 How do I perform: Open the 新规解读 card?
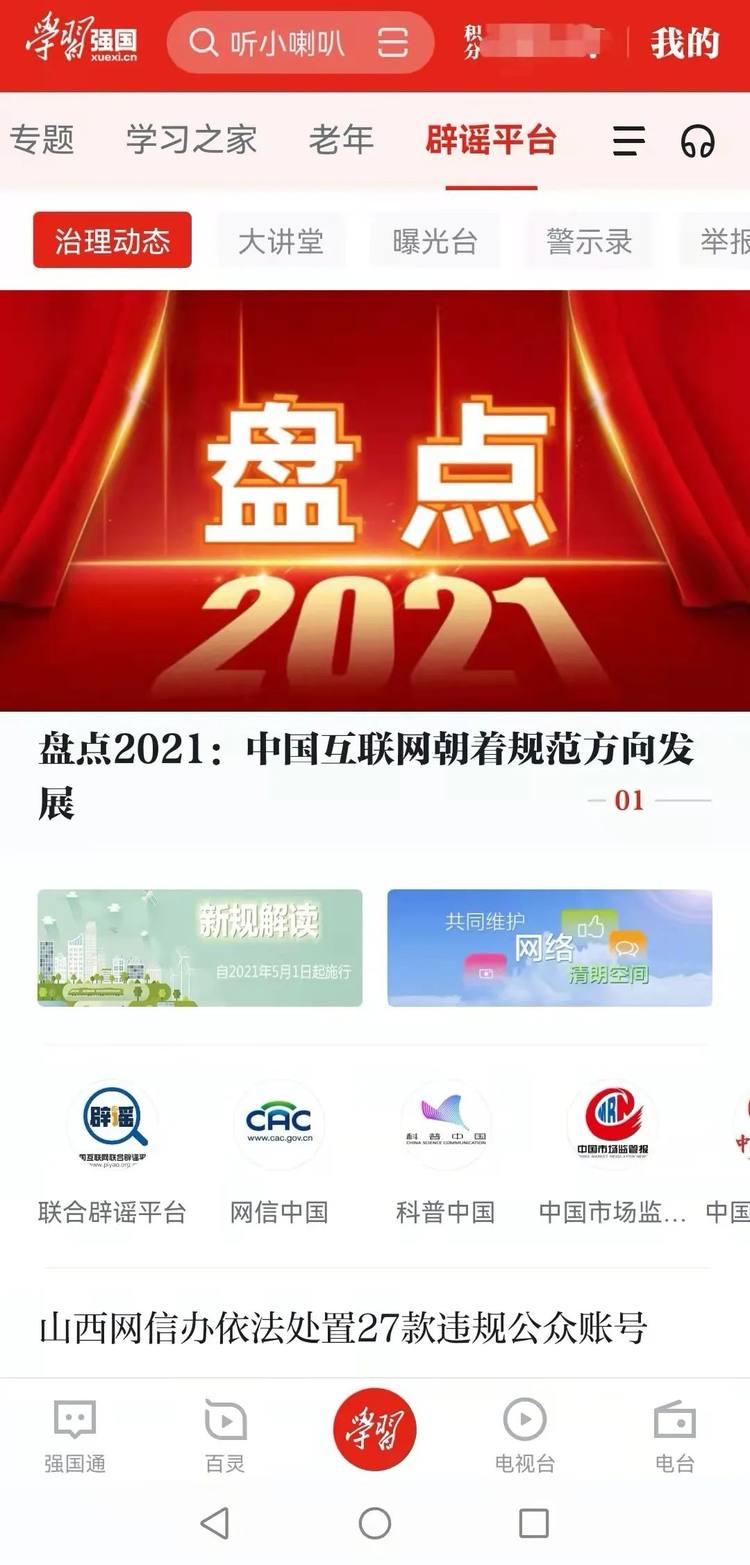point(200,947)
